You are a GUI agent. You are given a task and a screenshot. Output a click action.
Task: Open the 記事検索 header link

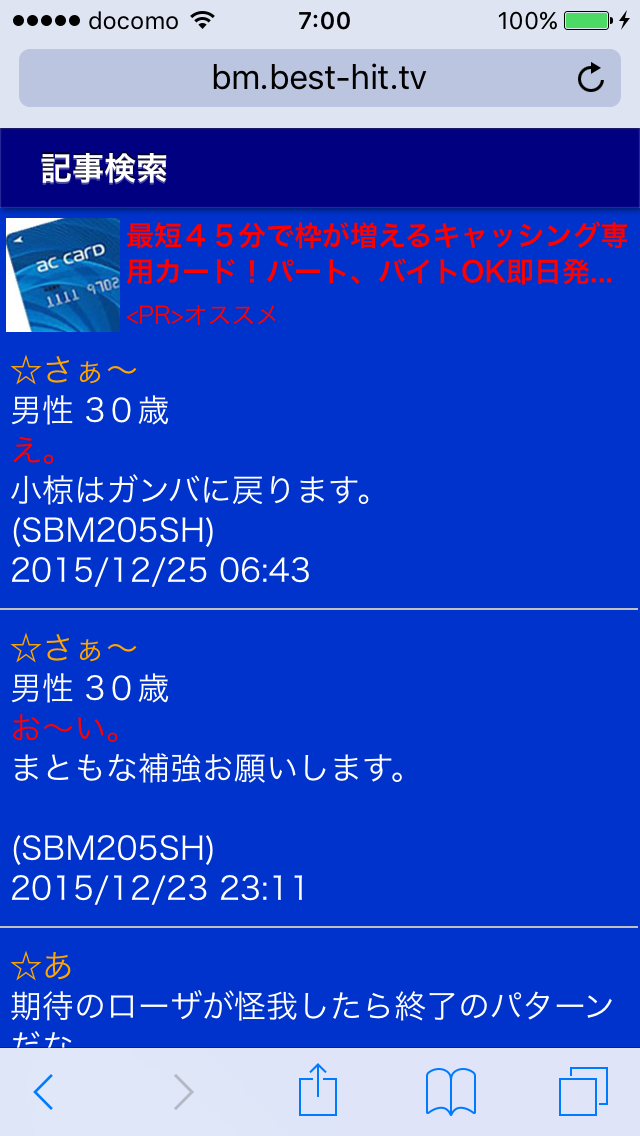(104, 169)
